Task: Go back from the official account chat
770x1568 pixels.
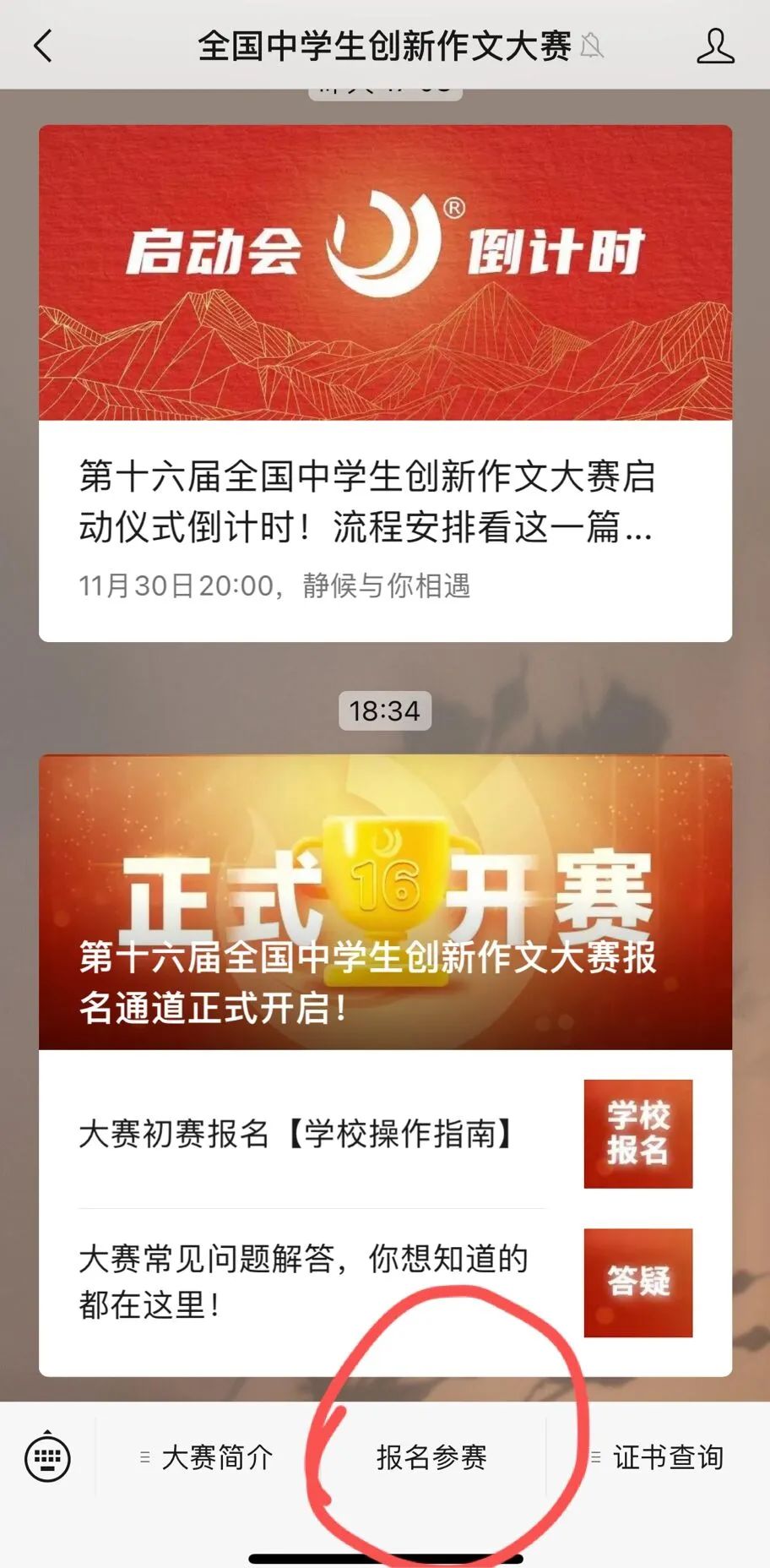Action: (43, 46)
